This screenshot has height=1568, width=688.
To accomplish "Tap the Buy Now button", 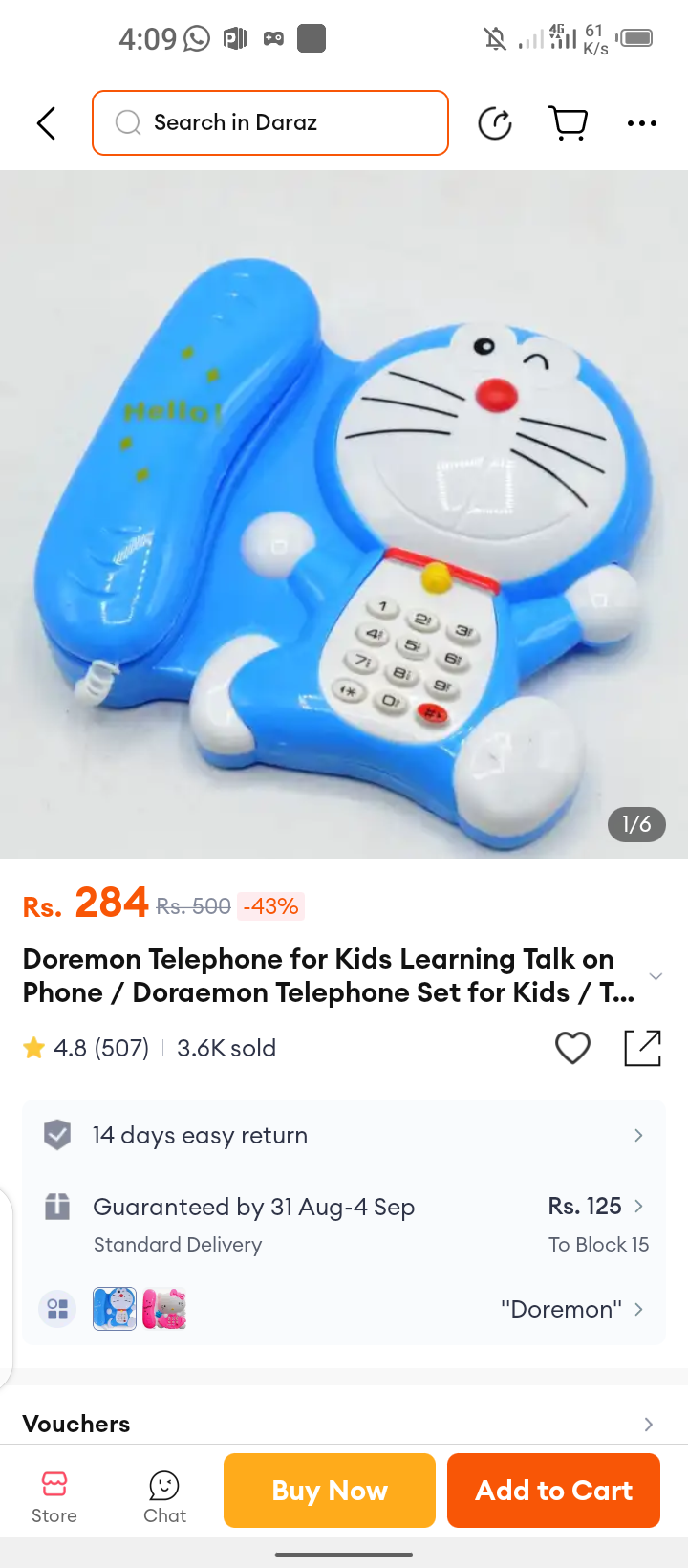I will click(330, 1491).
